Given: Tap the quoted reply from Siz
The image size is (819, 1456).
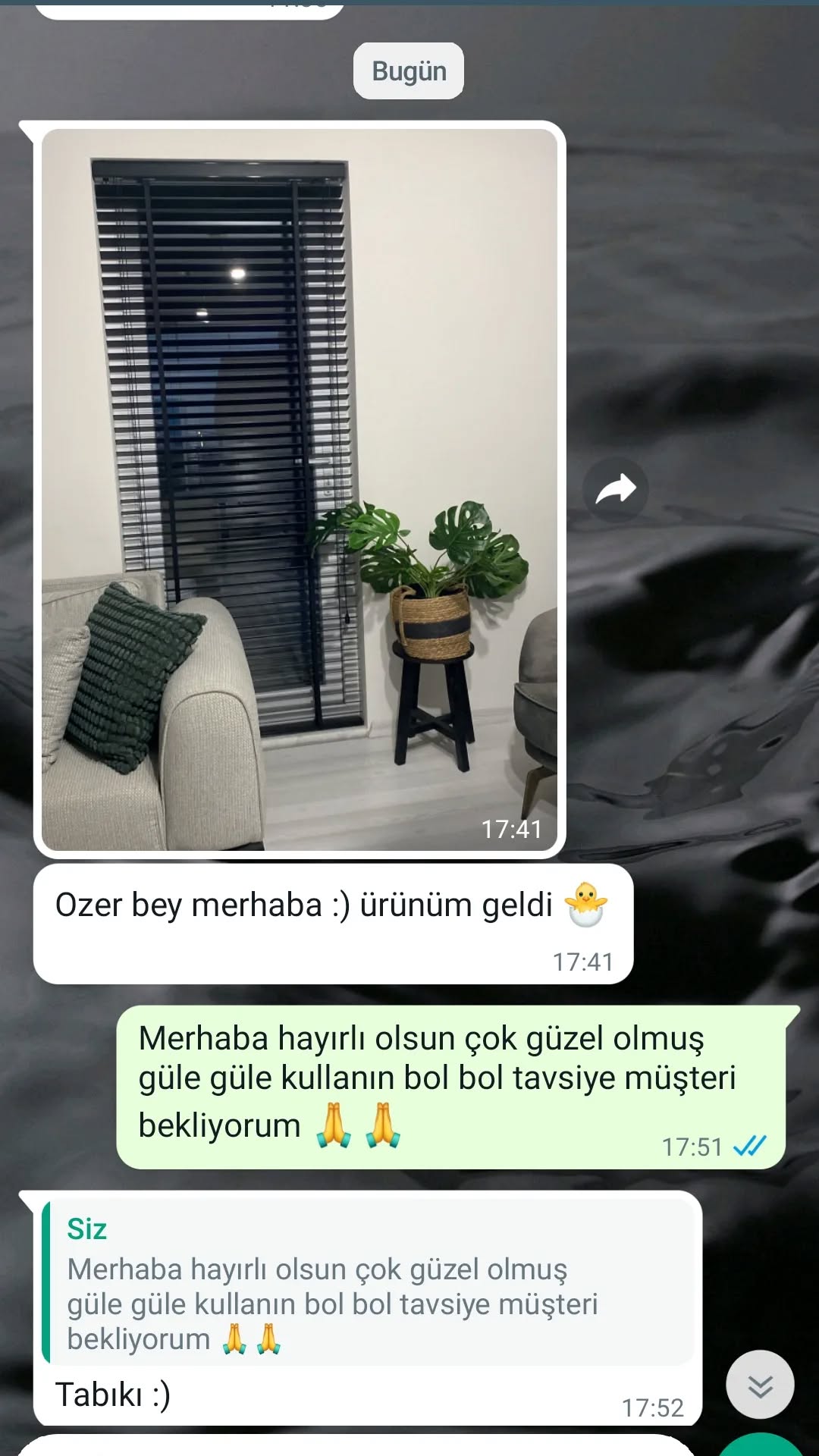Looking at the screenshot, I should [x=369, y=1283].
